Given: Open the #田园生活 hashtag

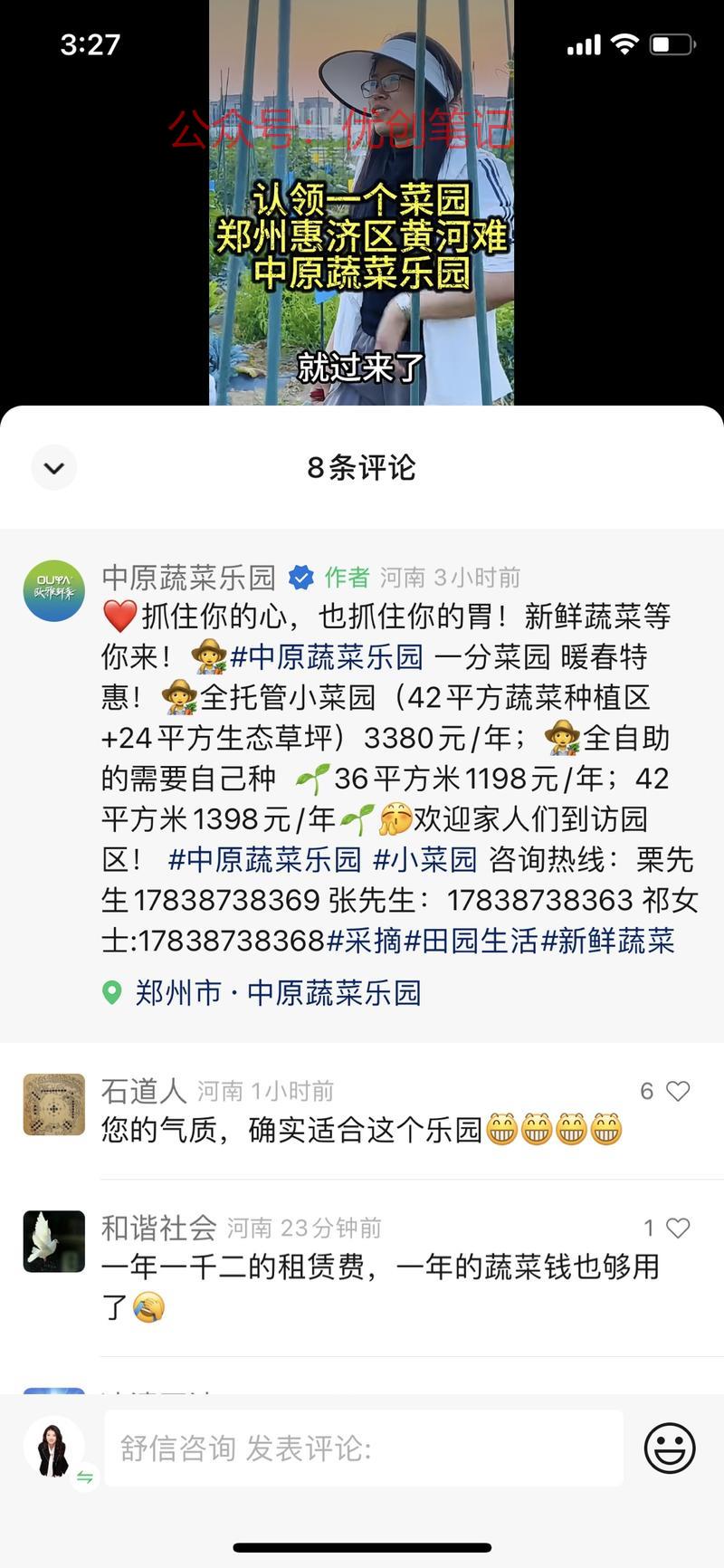Looking at the screenshot, I should click(x=471, y=941).
